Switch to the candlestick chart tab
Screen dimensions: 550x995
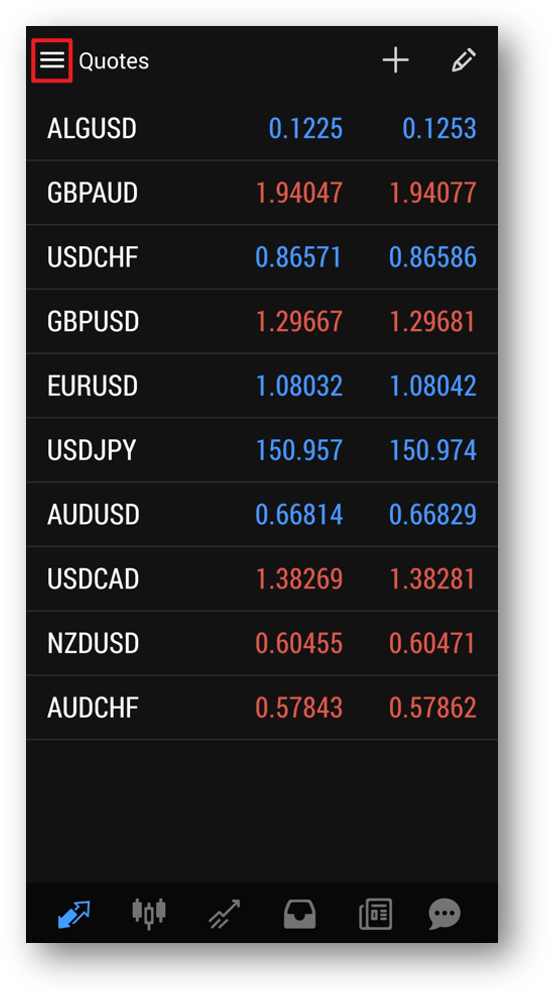pyautogui.click(x=149, y=914)
